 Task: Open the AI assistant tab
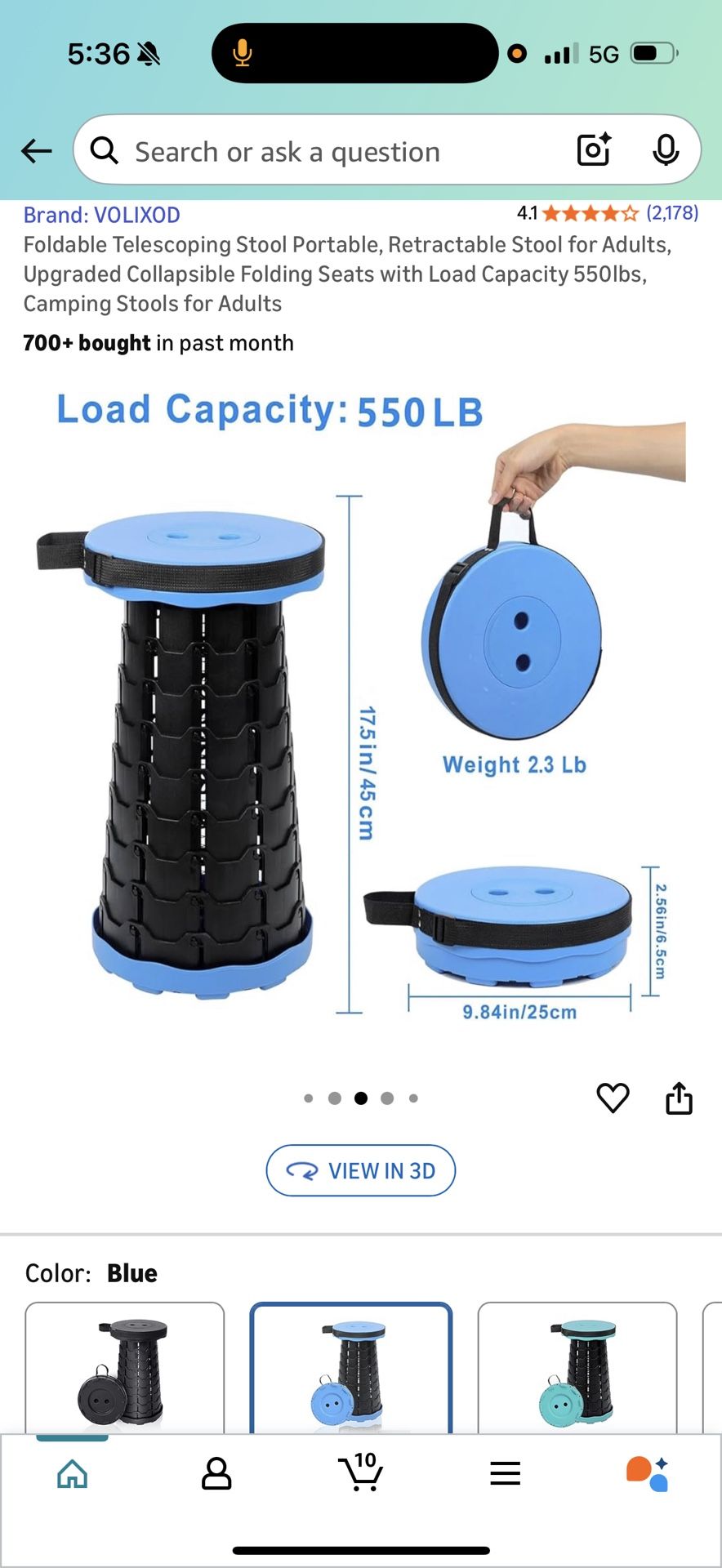click(x=648, y=1473)
